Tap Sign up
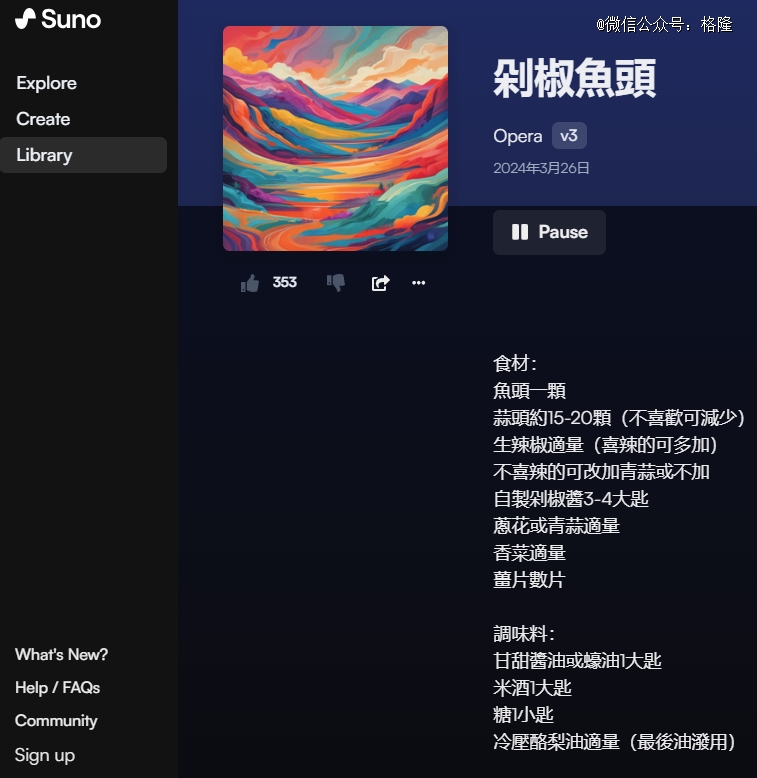757x778 pixels. tap(45, 755)
